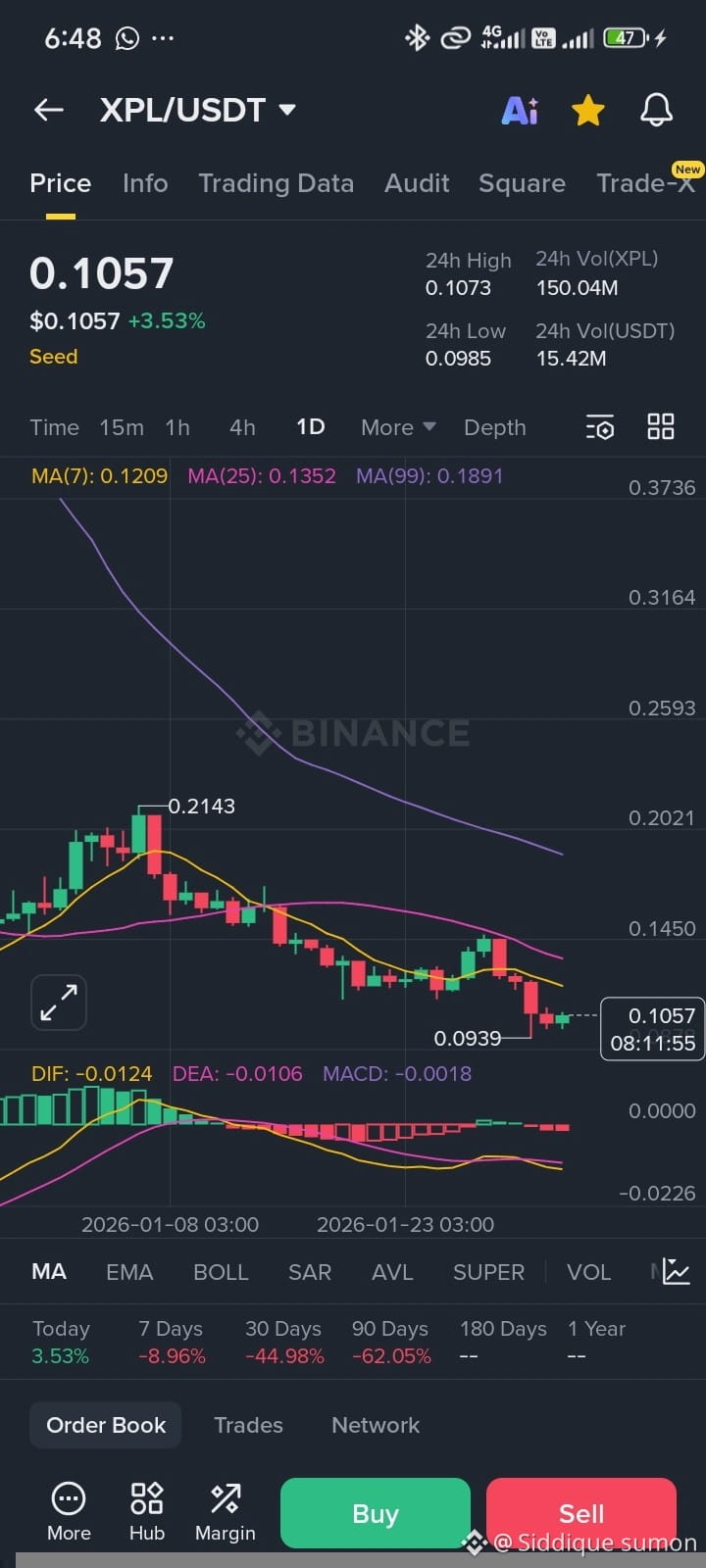The image size is (706, 1568).
Task: Switch to the Info tab
Action: pyautogui.click(x=145, y=183)
